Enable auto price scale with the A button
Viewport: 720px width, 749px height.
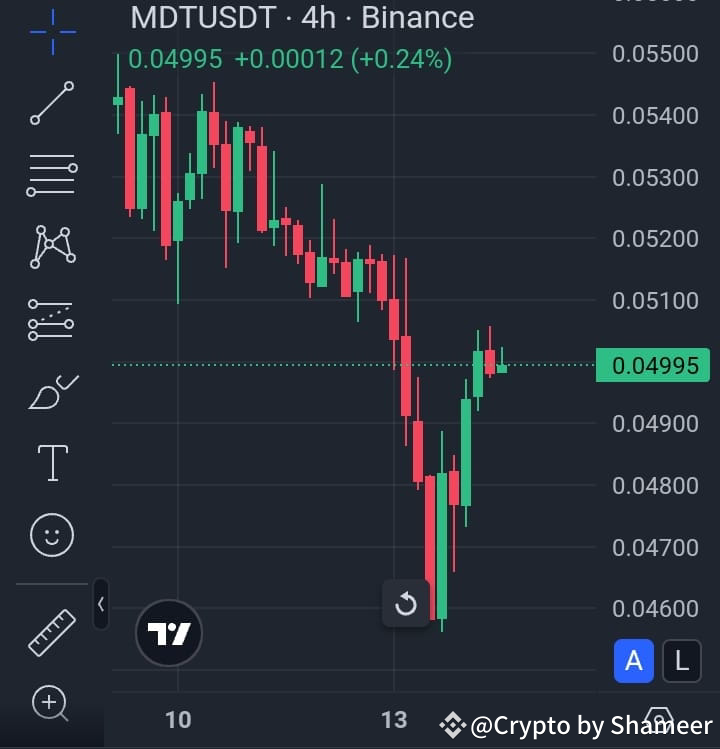coord(634,661)
